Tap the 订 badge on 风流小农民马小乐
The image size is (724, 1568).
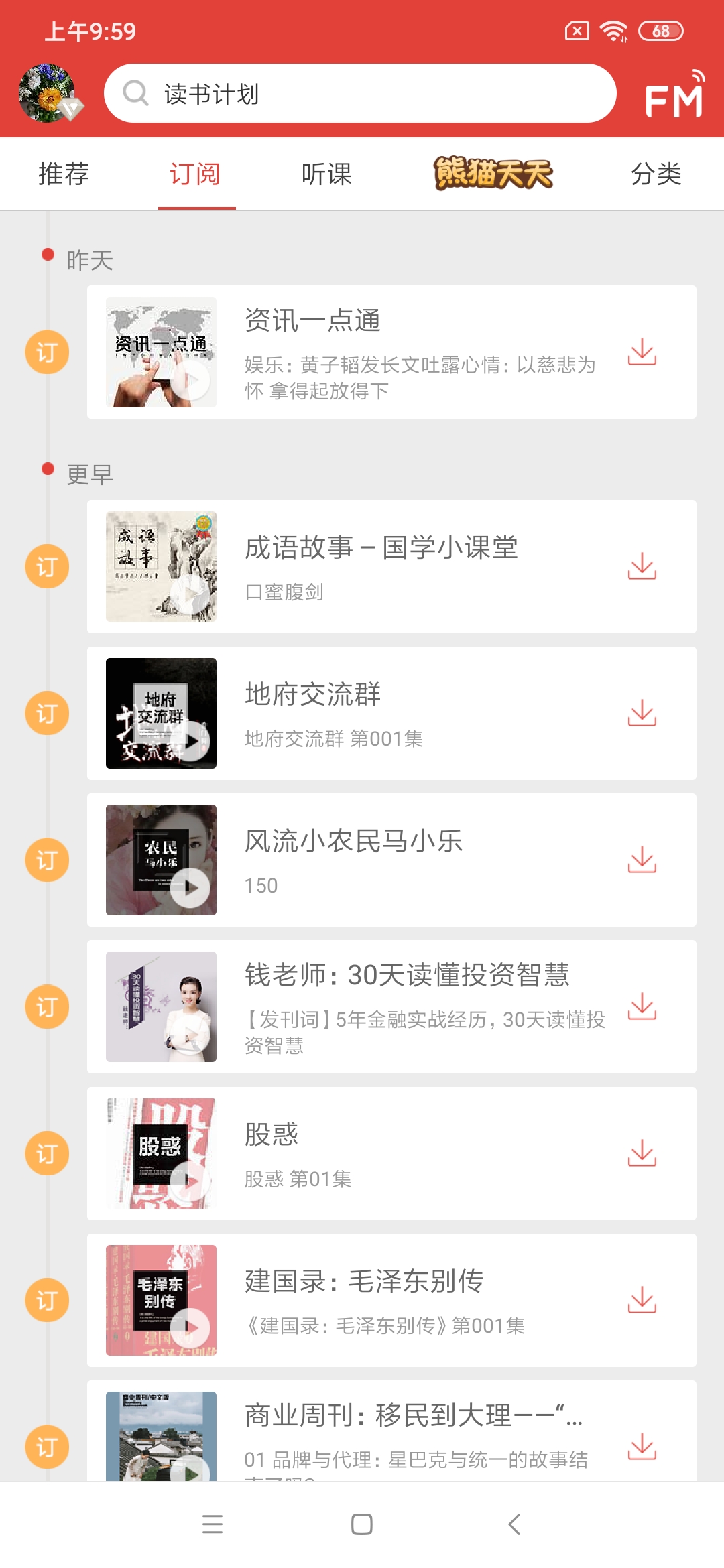pyautogui.click(x=47, y=861)
